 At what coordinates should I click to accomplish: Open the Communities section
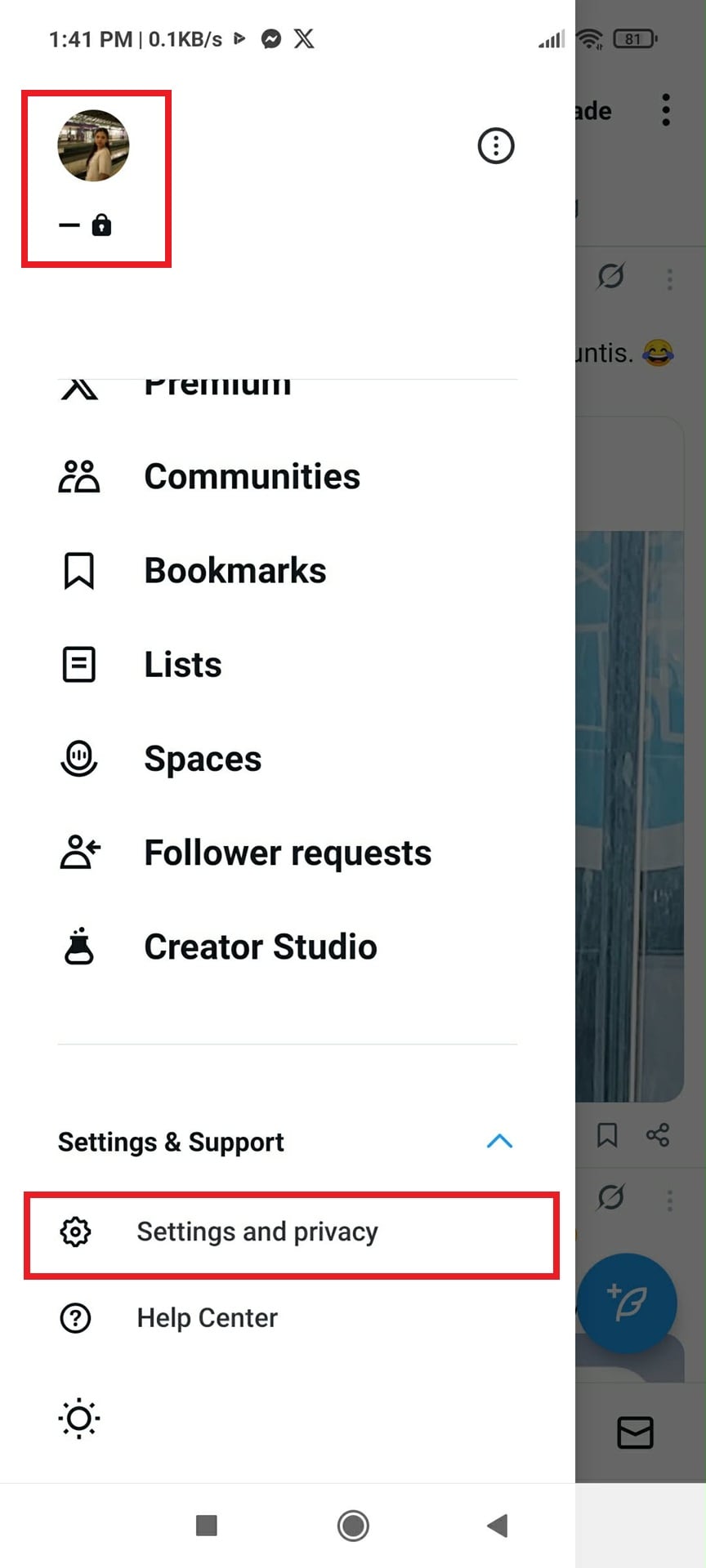251,476
